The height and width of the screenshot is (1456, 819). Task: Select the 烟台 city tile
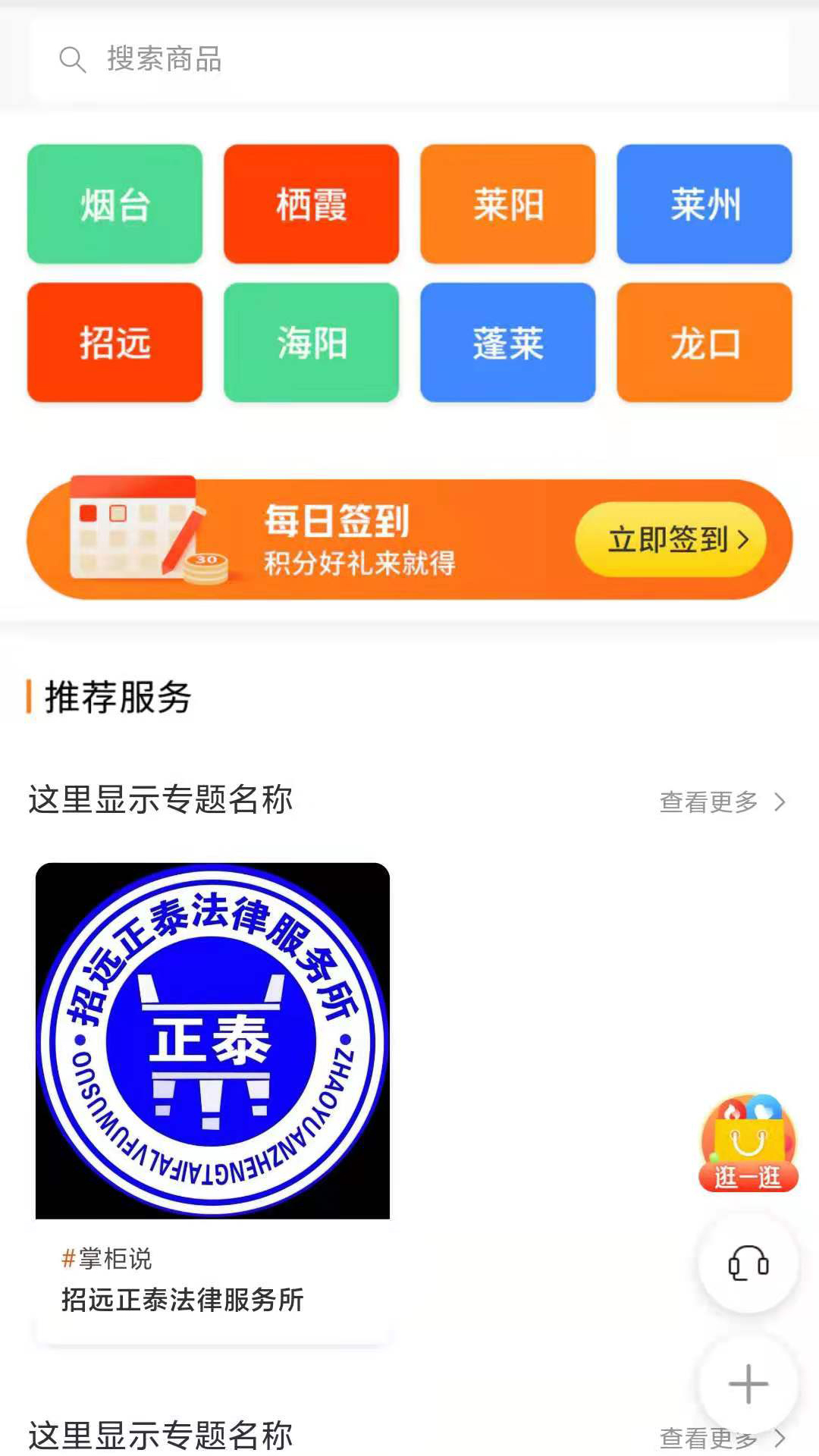click(x=115, y=204)
